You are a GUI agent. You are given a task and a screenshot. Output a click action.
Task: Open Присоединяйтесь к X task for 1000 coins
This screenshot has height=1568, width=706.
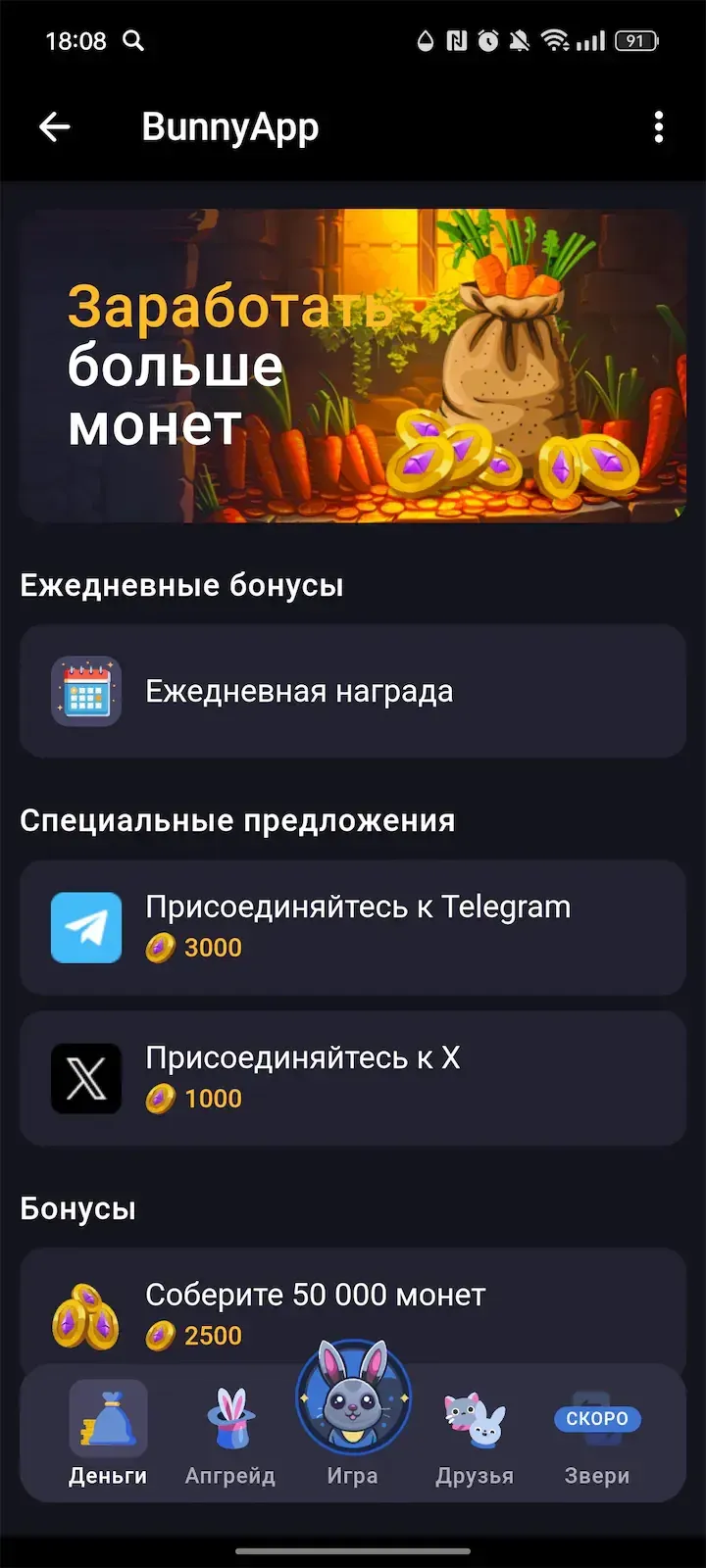coord(353,1078)
